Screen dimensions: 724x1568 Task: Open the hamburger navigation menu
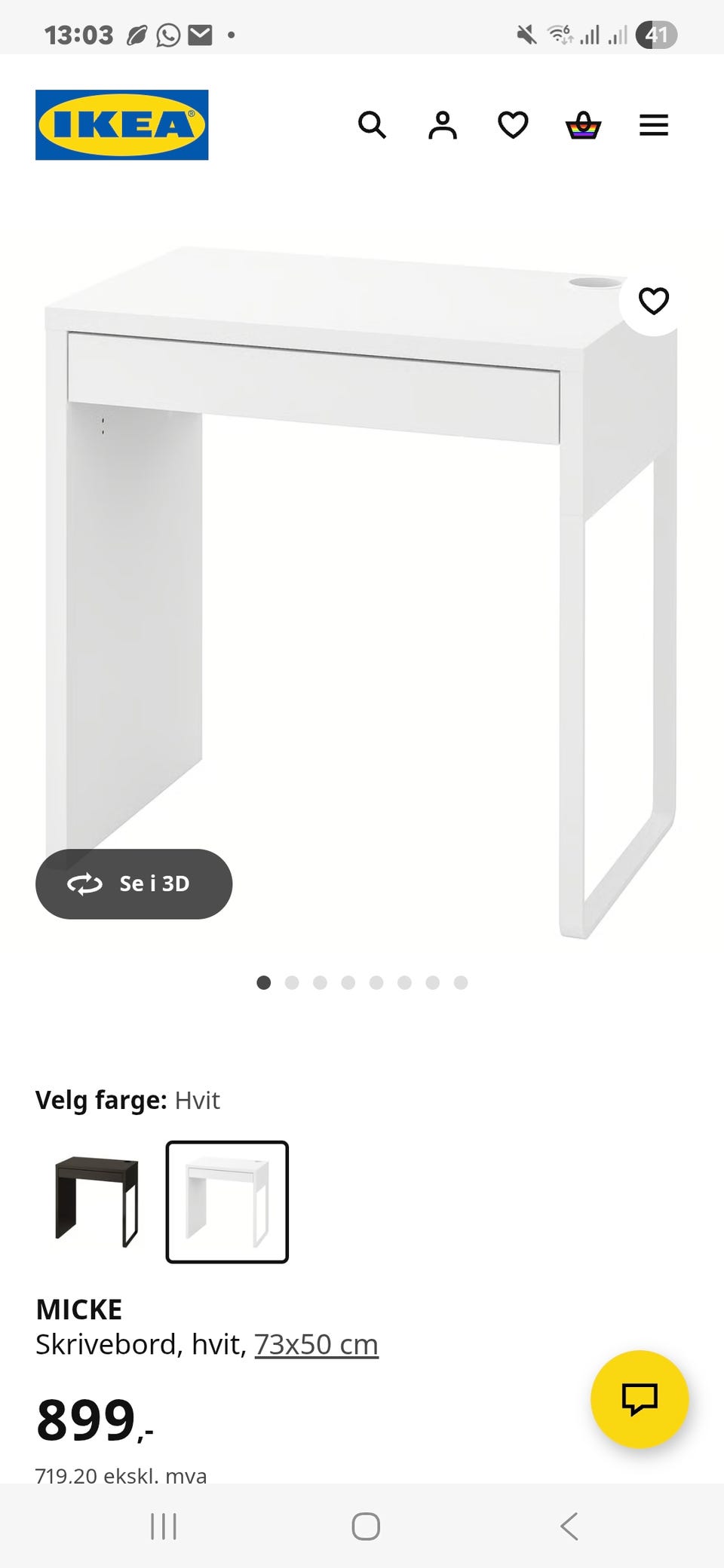653,125
